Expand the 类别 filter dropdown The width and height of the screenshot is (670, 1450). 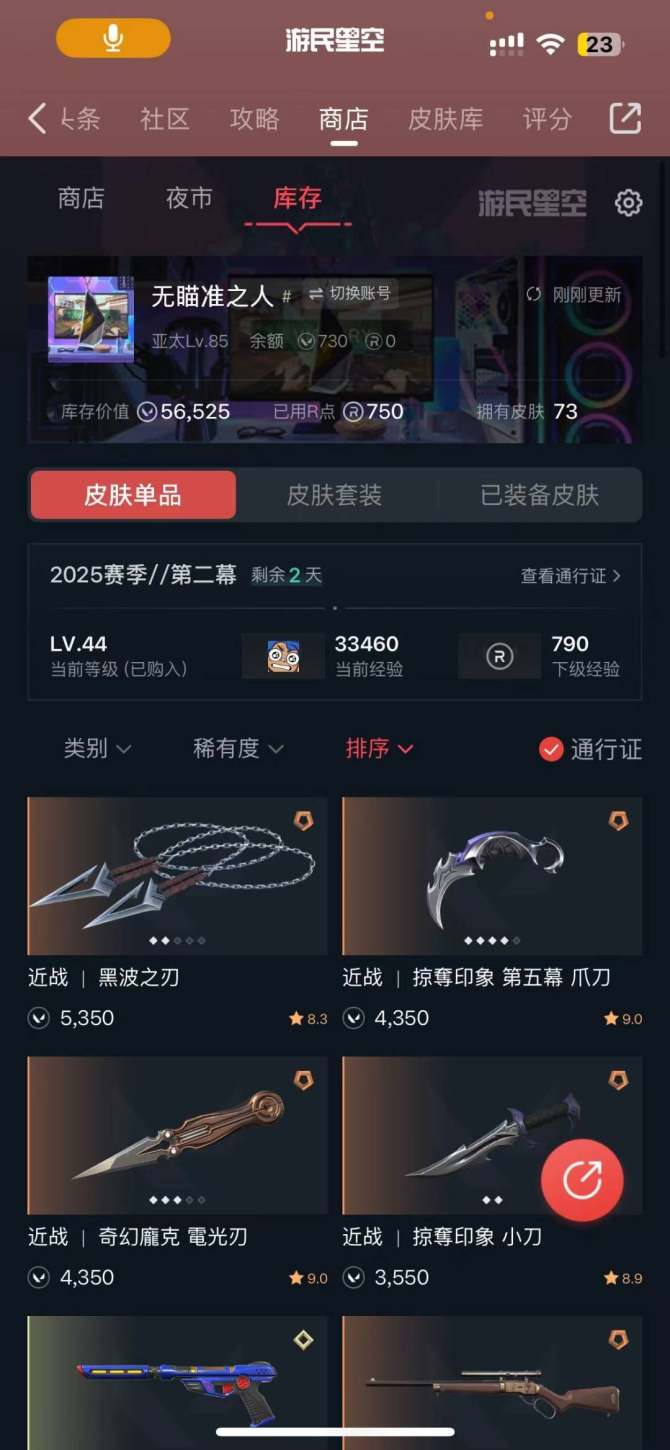(x=97, y=748)
